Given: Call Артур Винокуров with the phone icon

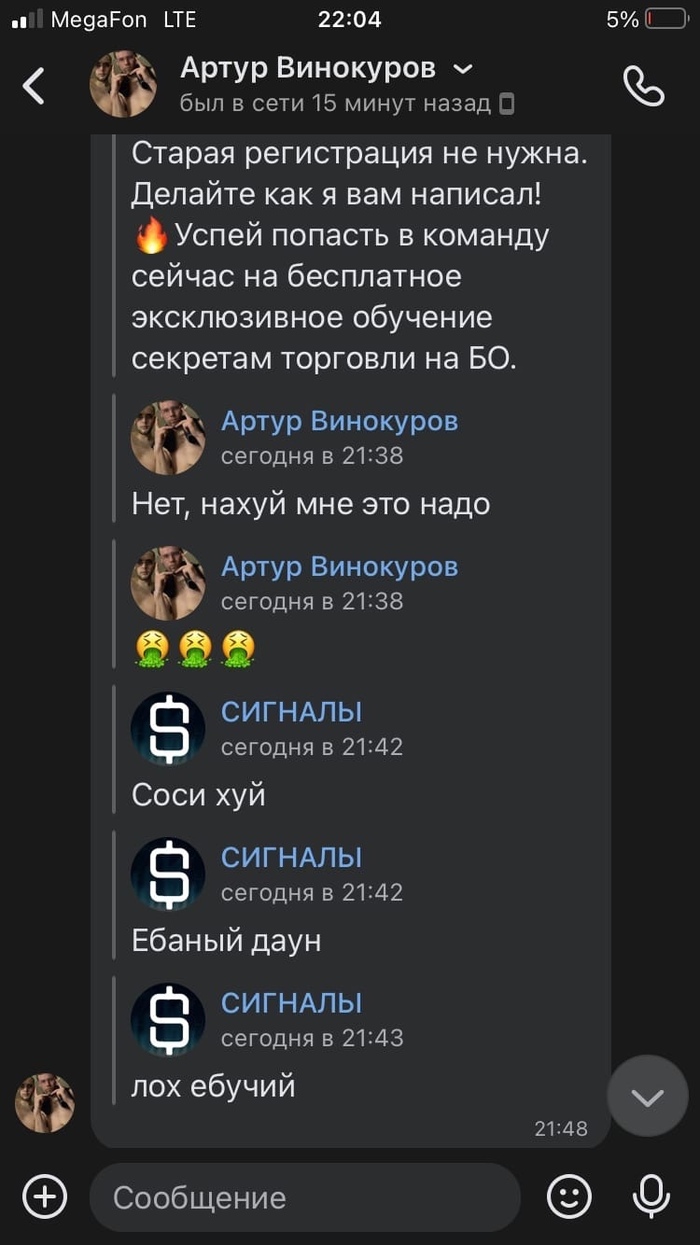Looking at the screenshot, I should coord(643,86).
